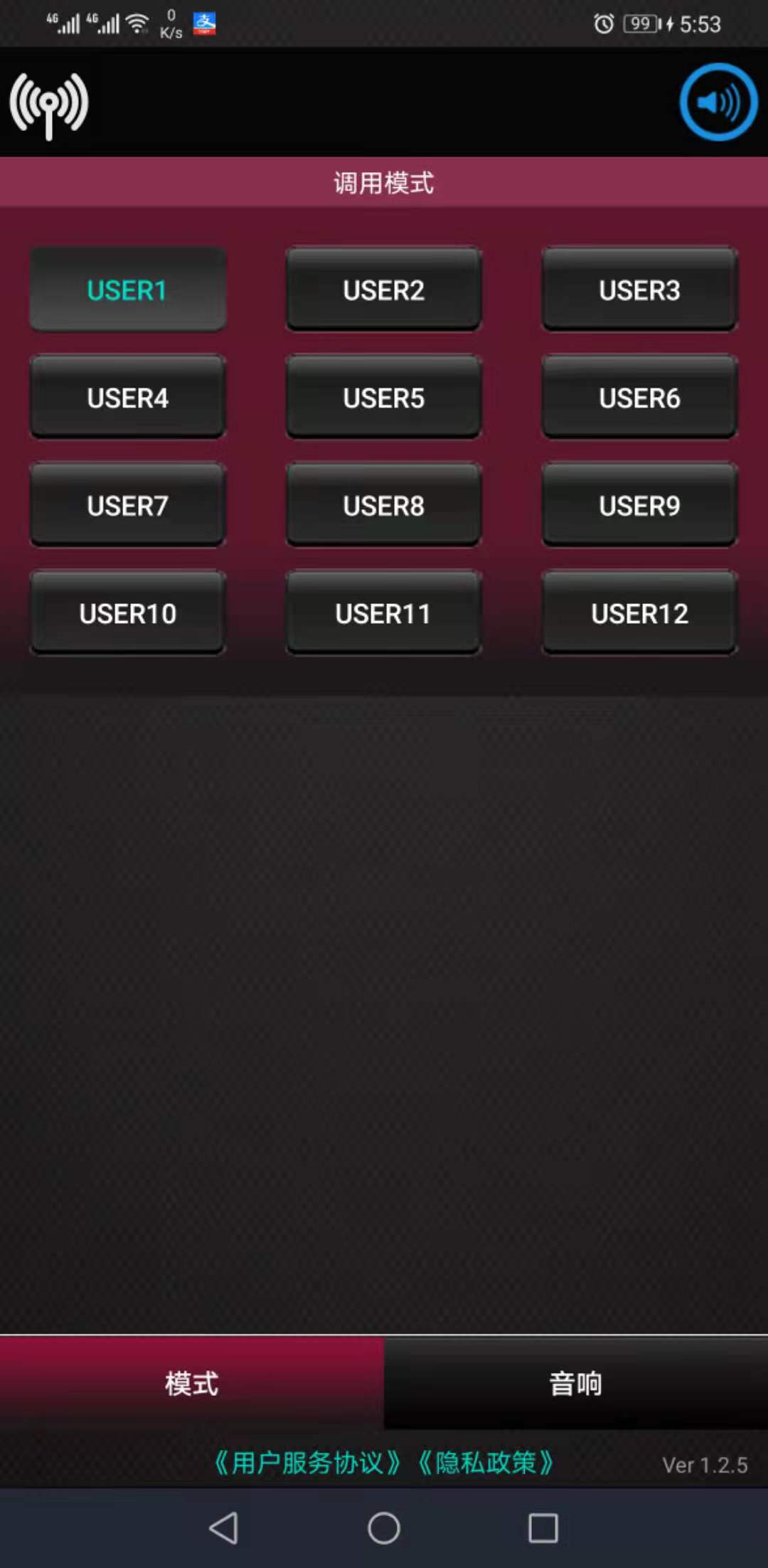The width and height of the screenshot is (768, 1568).
Task: Open the wireless connection antenna icon
Action: pos(48,105)
